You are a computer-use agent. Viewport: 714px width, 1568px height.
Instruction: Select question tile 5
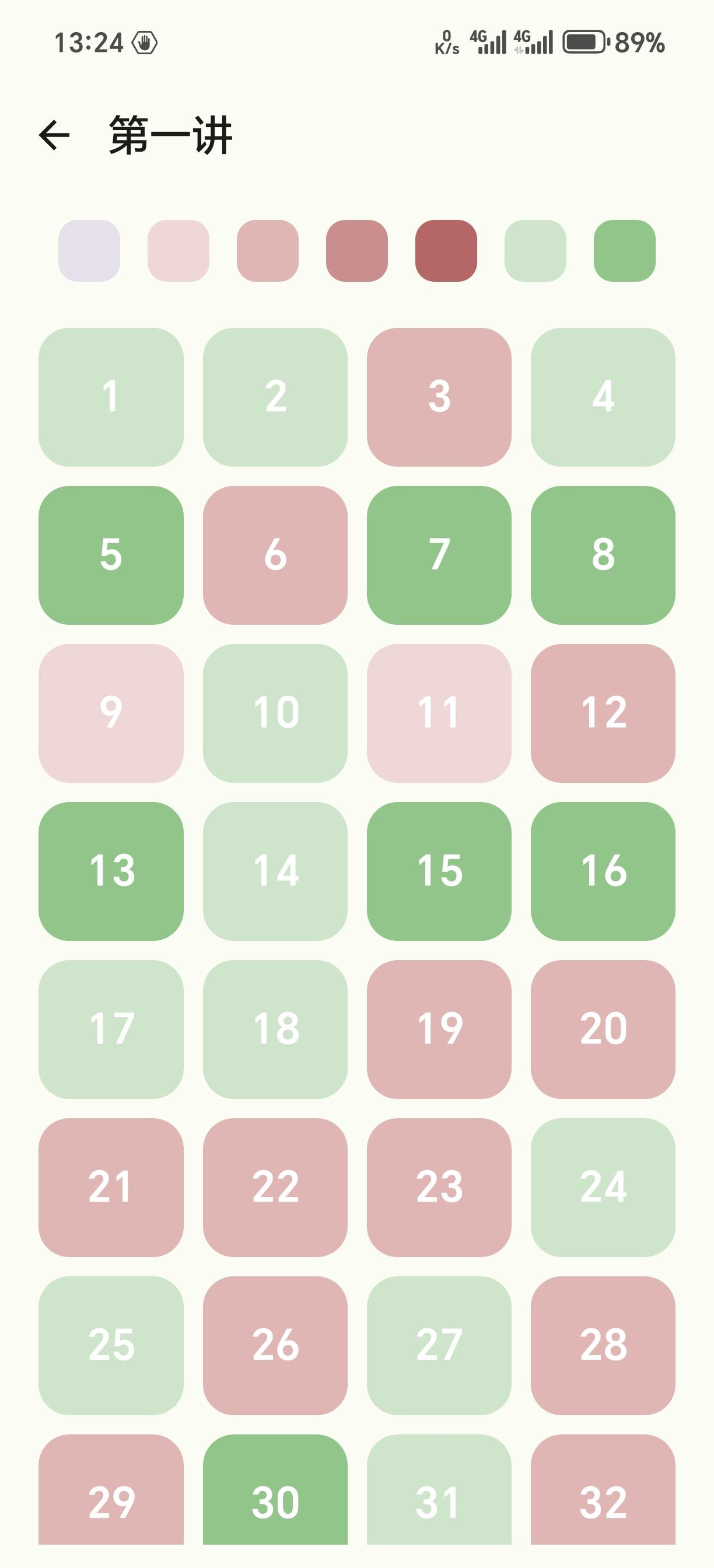coord(111,555)
